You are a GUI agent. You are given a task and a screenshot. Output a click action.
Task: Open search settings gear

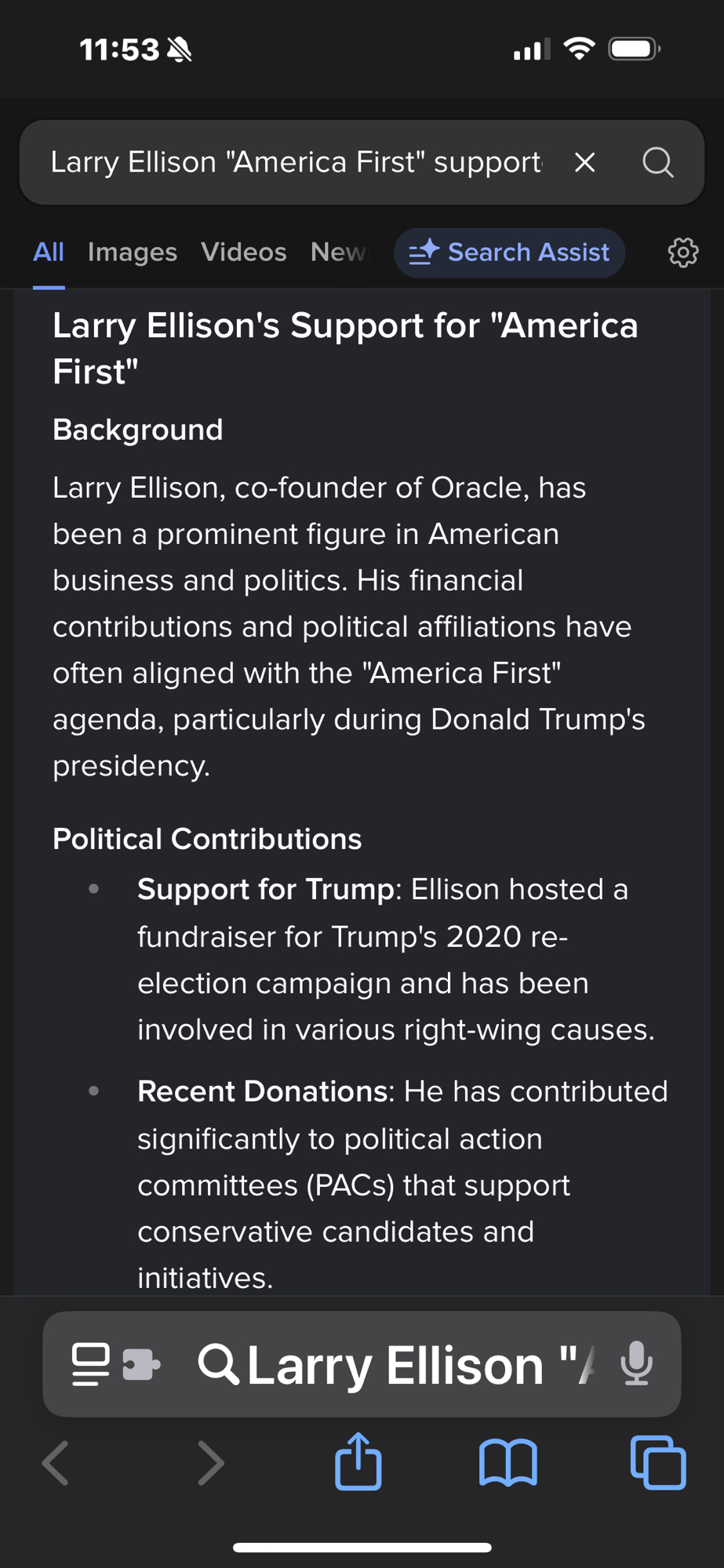(x=682, y=252)
